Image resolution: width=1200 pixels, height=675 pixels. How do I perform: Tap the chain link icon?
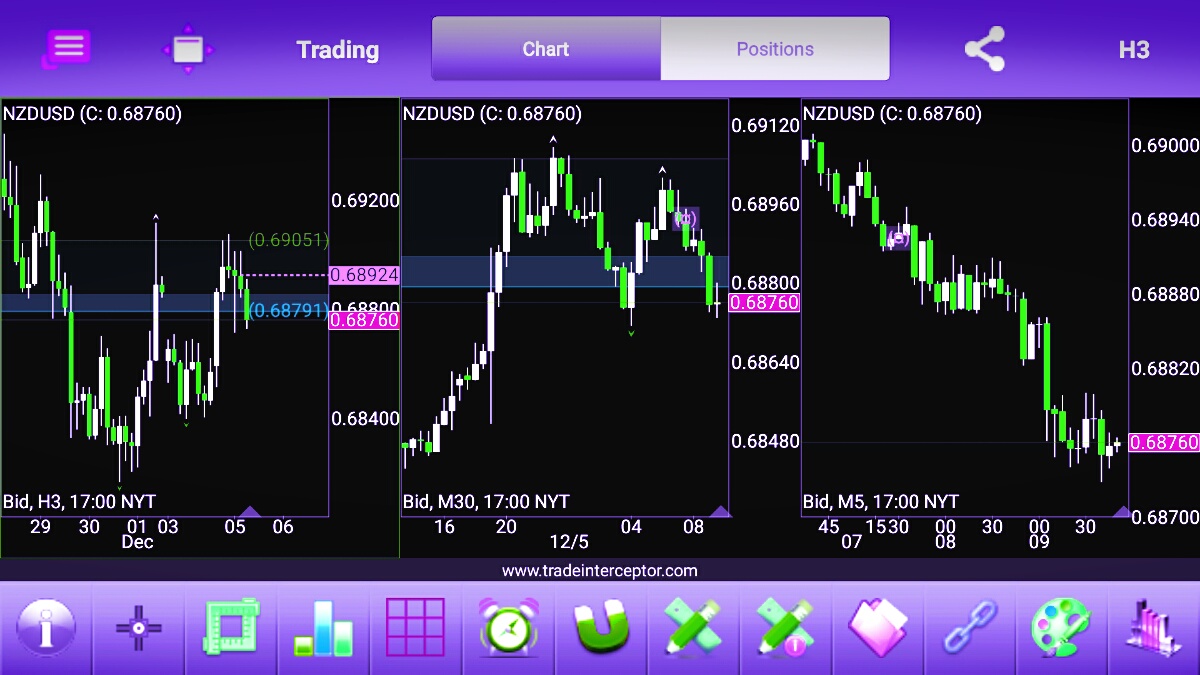970,628
